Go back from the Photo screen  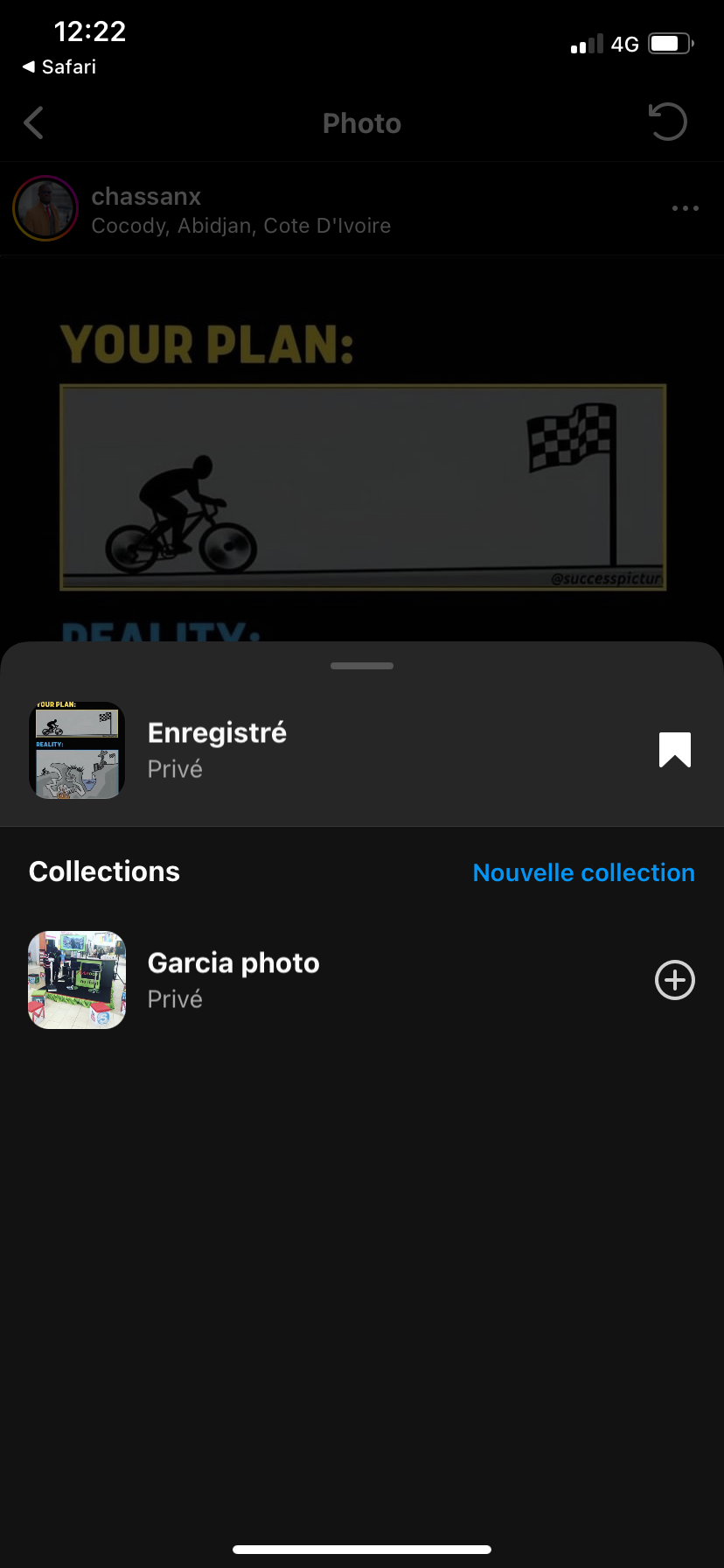click(34, 123)
